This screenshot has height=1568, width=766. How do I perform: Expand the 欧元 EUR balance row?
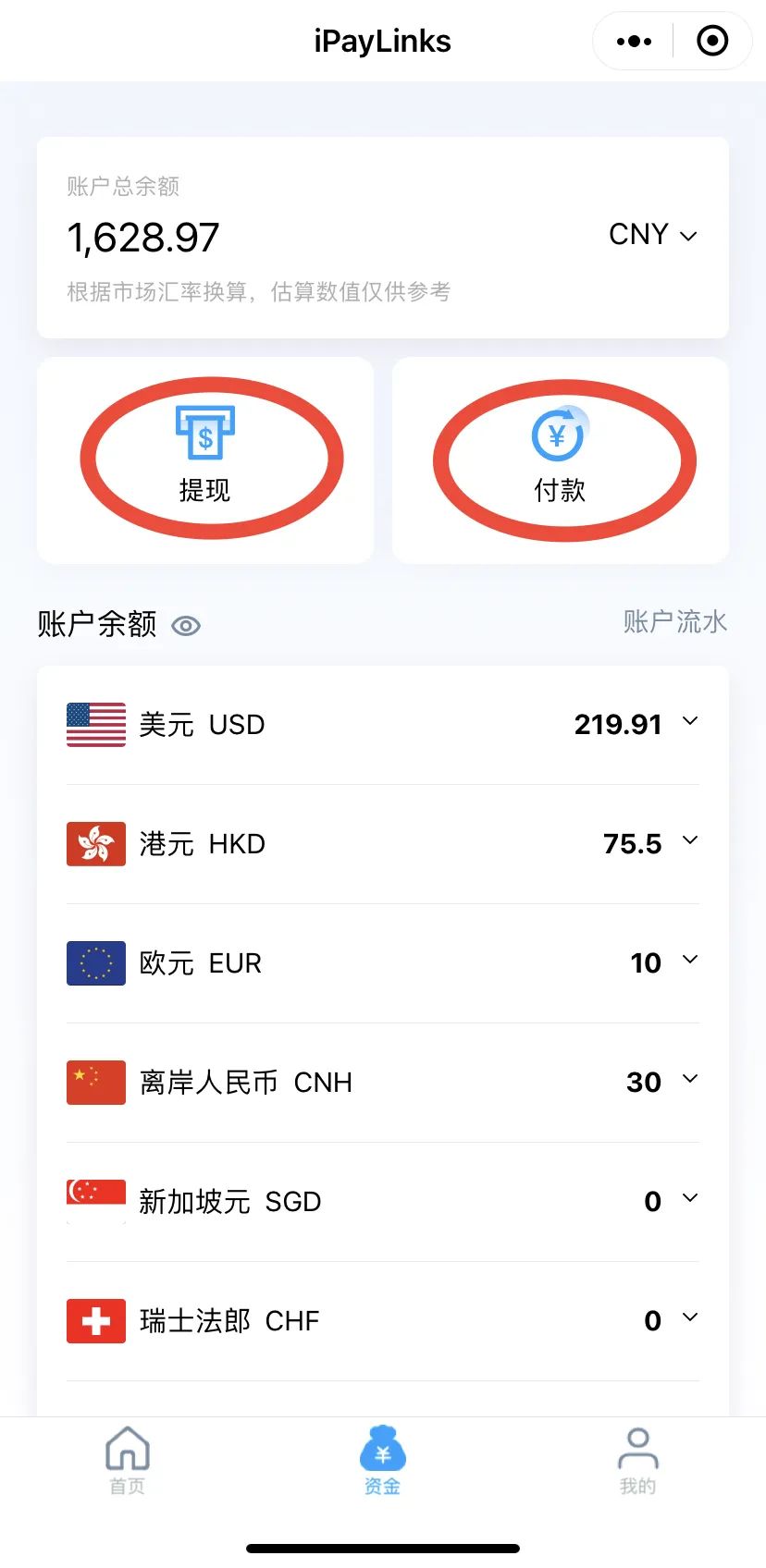click(383, 963)
